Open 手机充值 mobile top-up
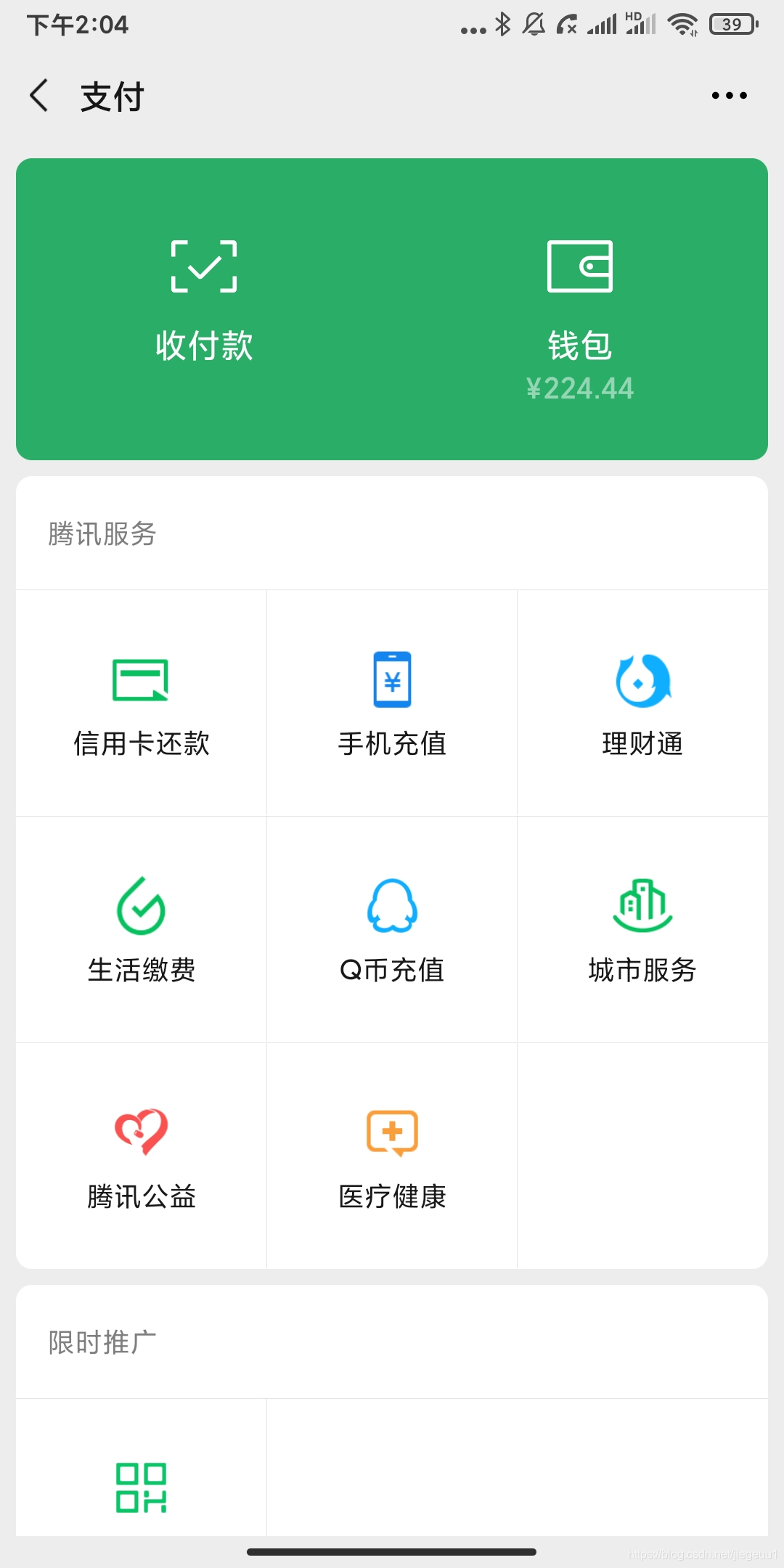784x1568 pixels. pyautogui.click(x=392, y=704)
